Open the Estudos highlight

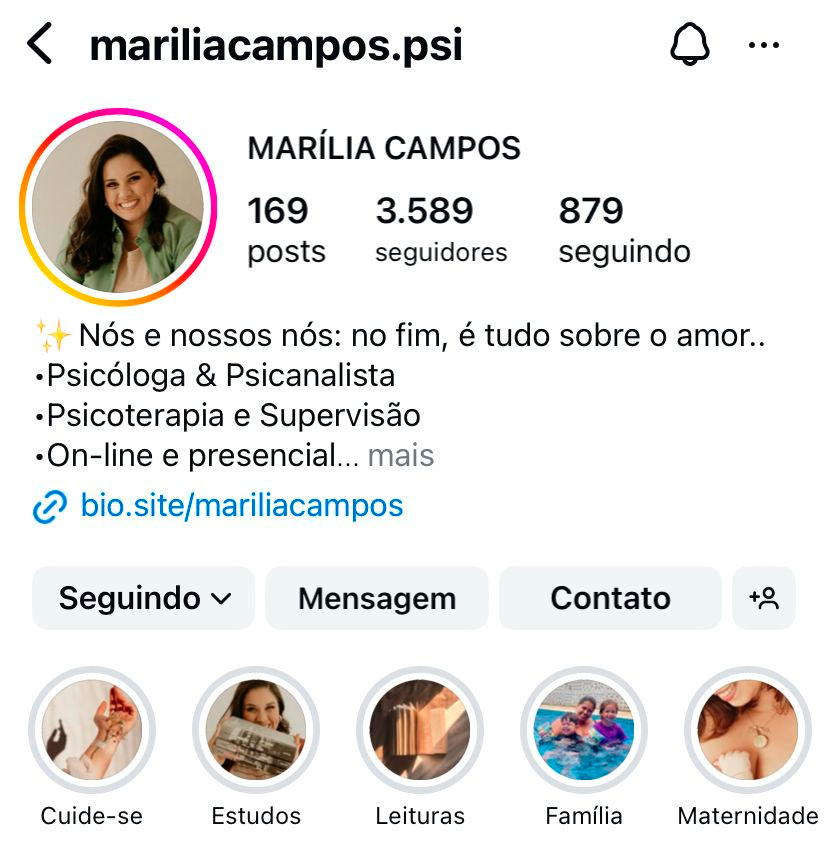256,731
